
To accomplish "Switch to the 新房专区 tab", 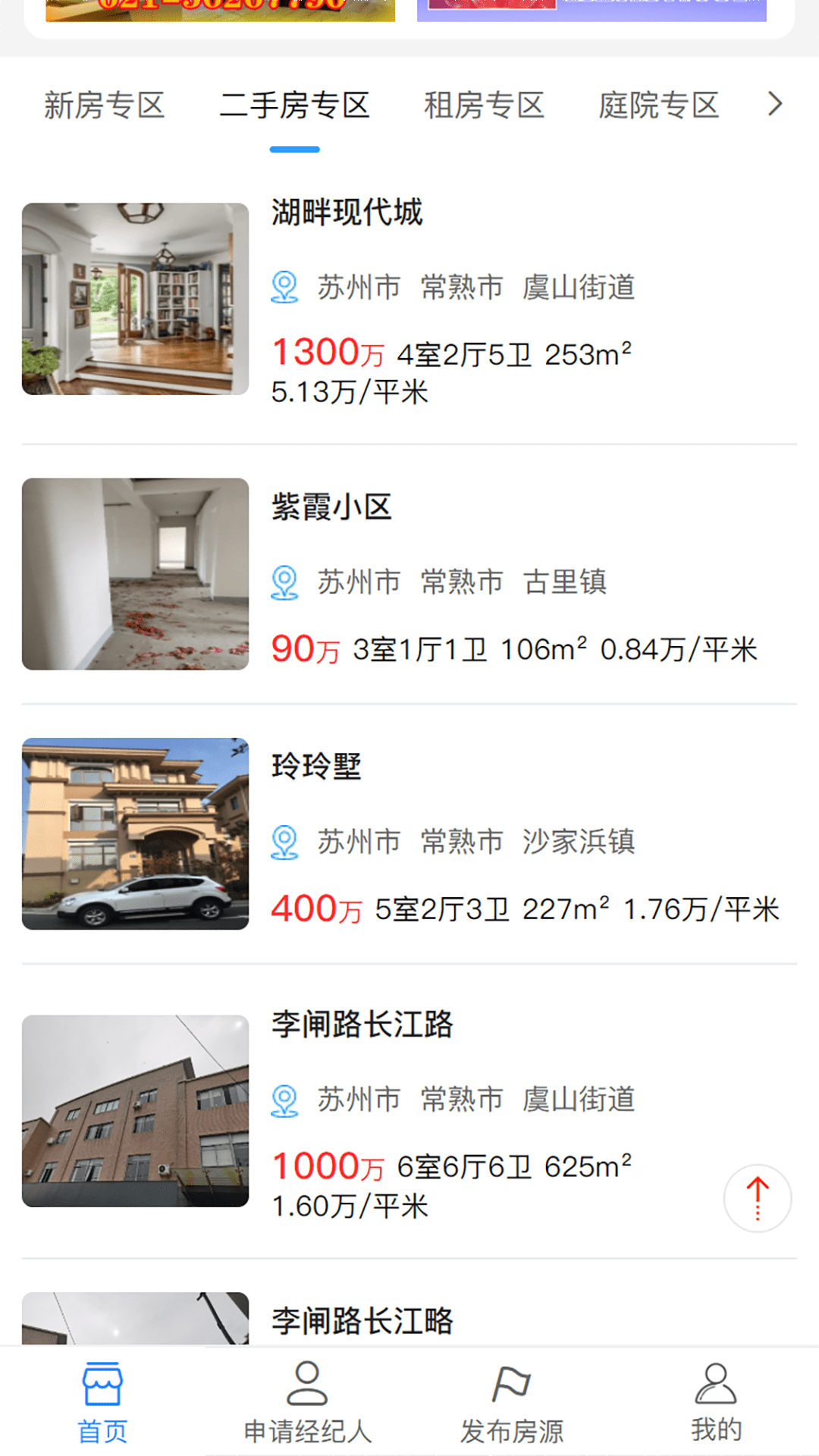I will [x=105, y=105].
